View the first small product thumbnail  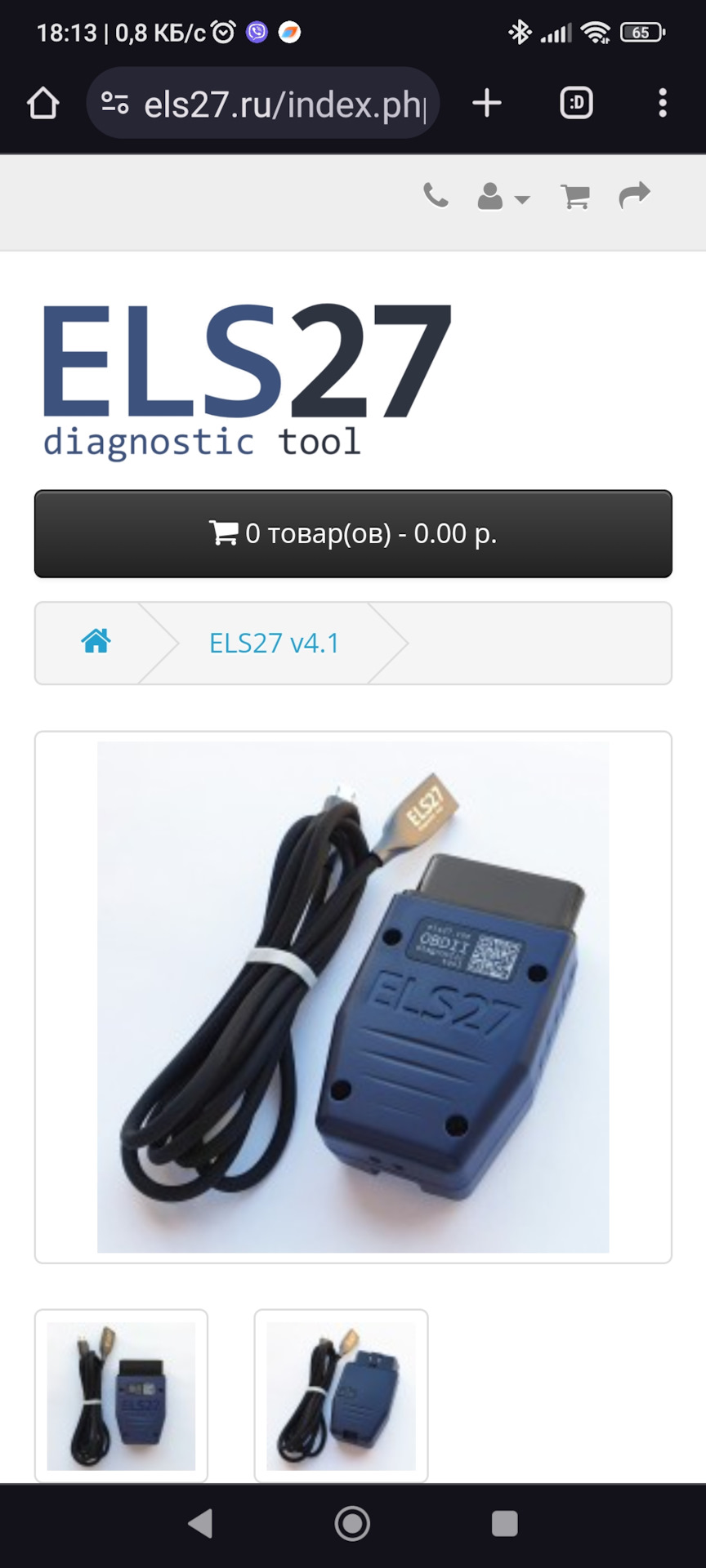pyautogui.click(x=121, y=1396)
